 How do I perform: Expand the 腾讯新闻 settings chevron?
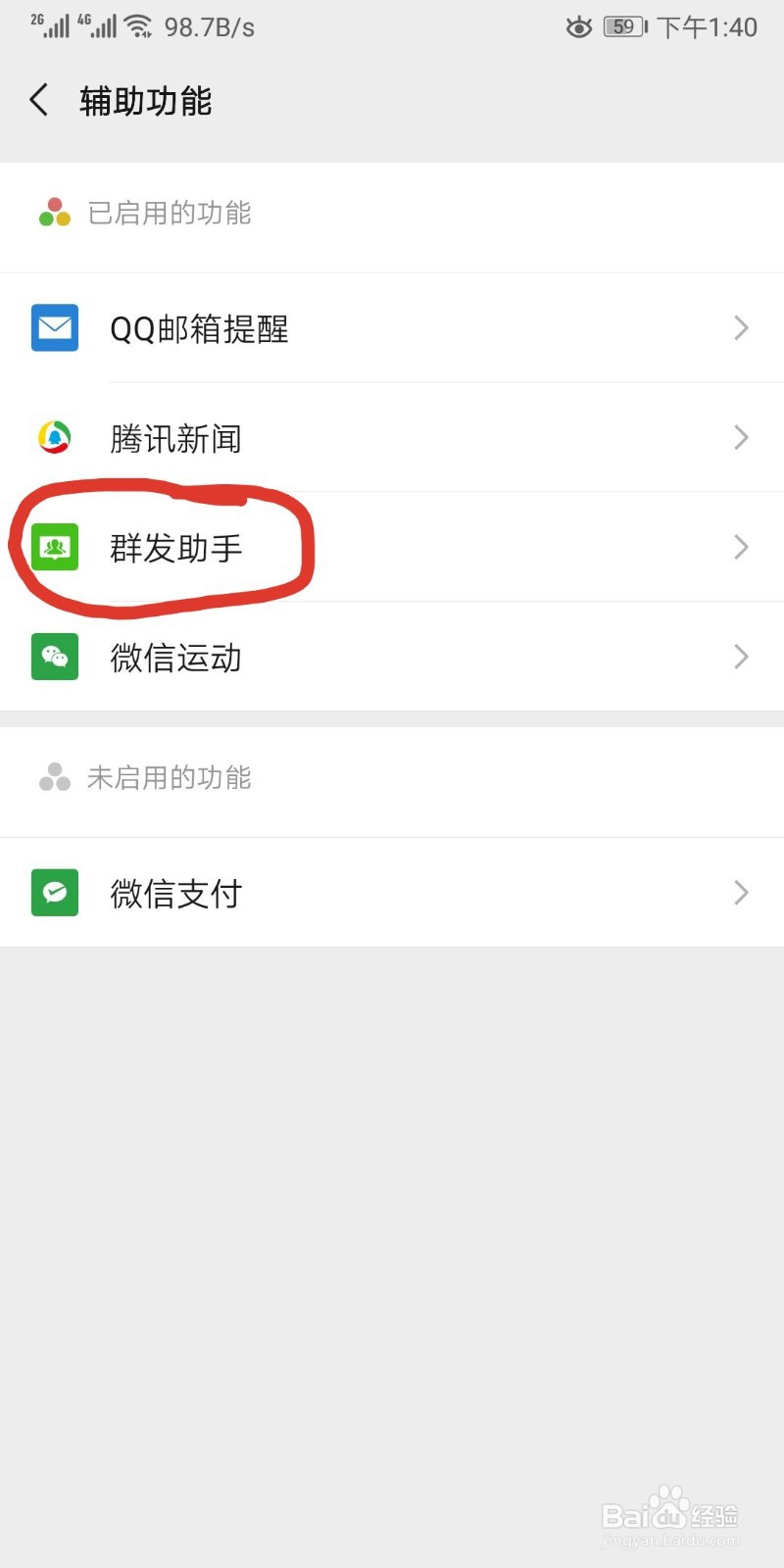741,437
